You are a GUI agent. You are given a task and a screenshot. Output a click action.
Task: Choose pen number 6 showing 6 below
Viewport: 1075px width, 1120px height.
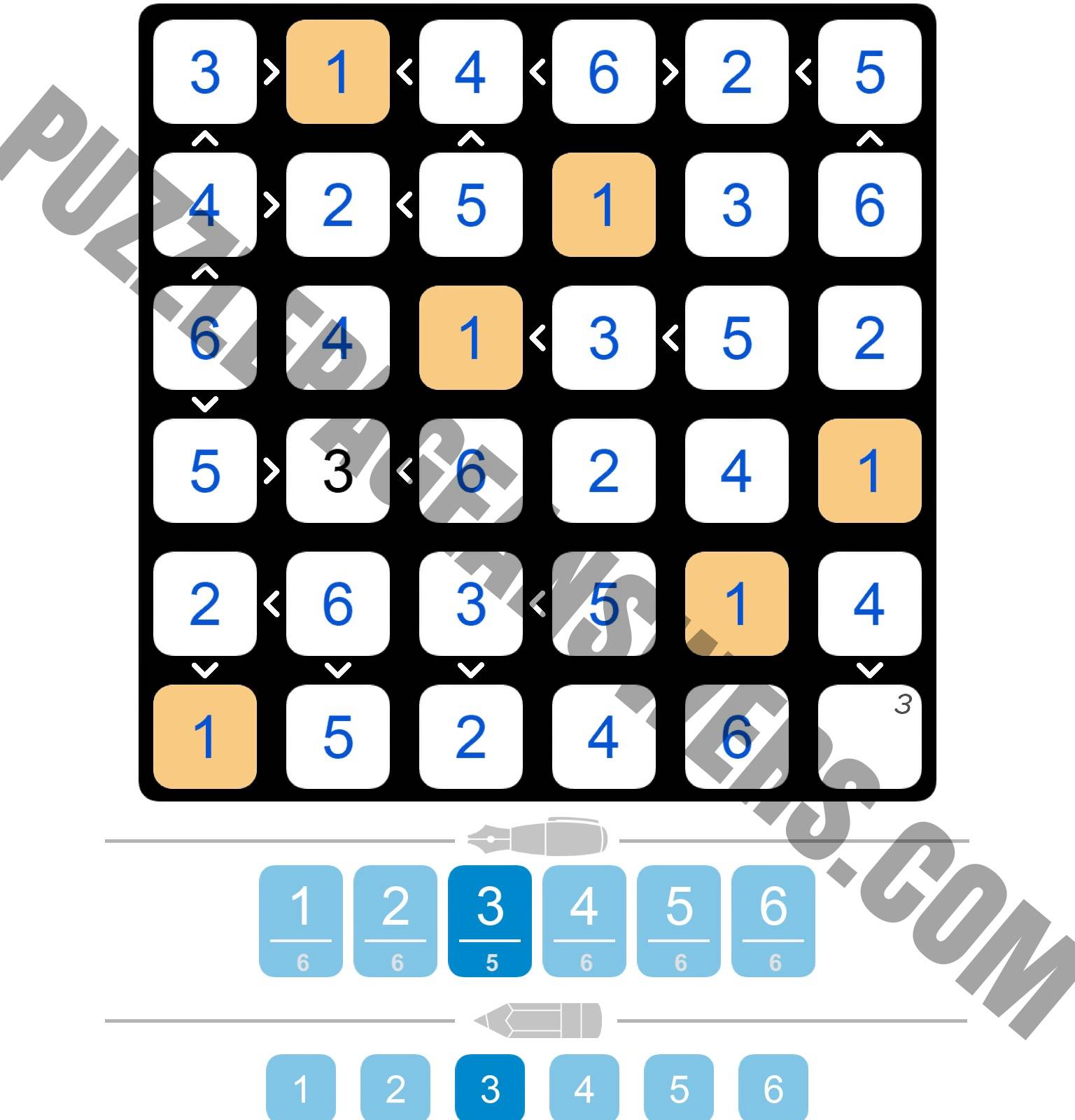tap(773, 920)
